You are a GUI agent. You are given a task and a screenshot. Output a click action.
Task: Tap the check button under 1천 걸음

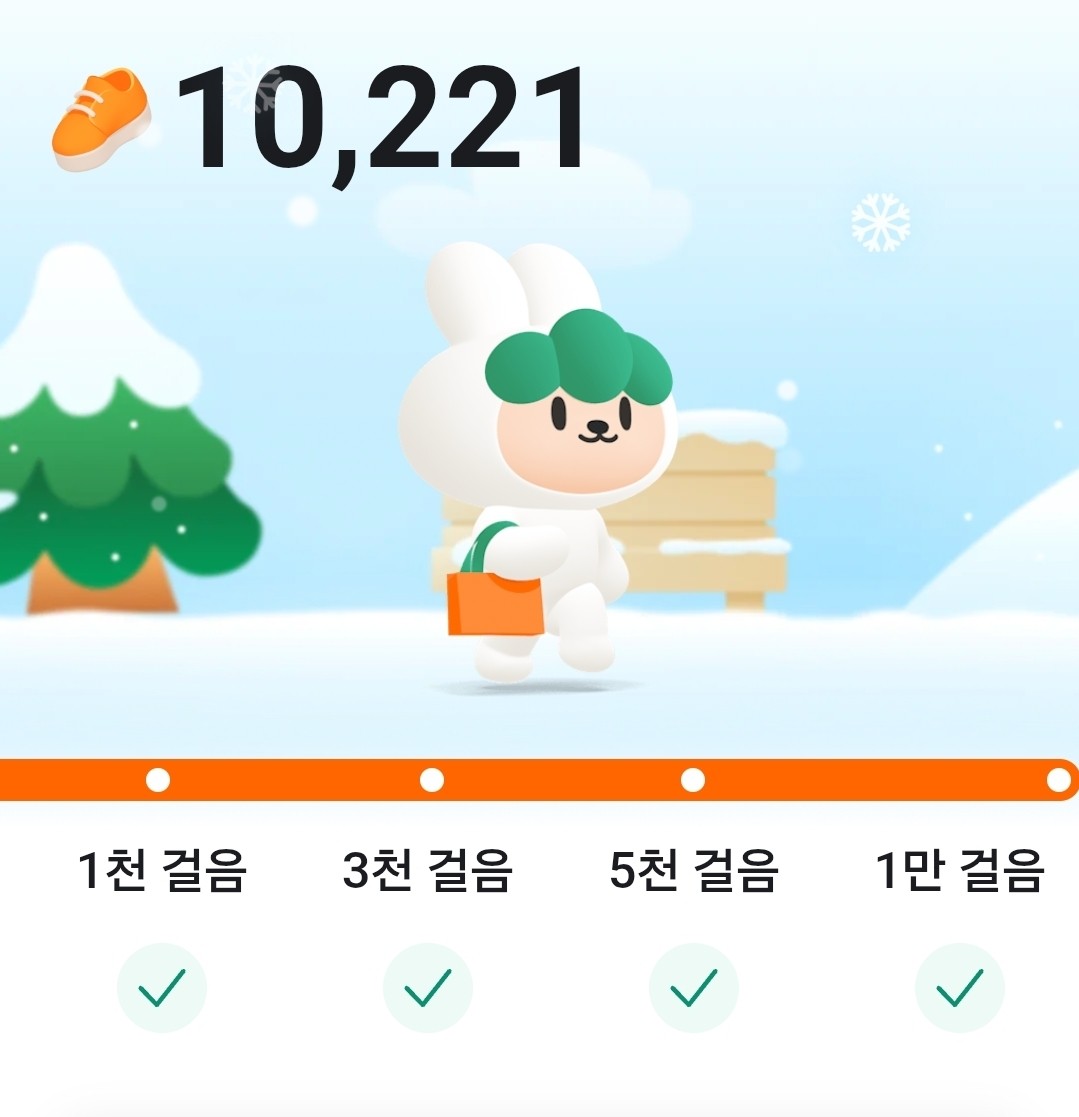coord(161,987)
